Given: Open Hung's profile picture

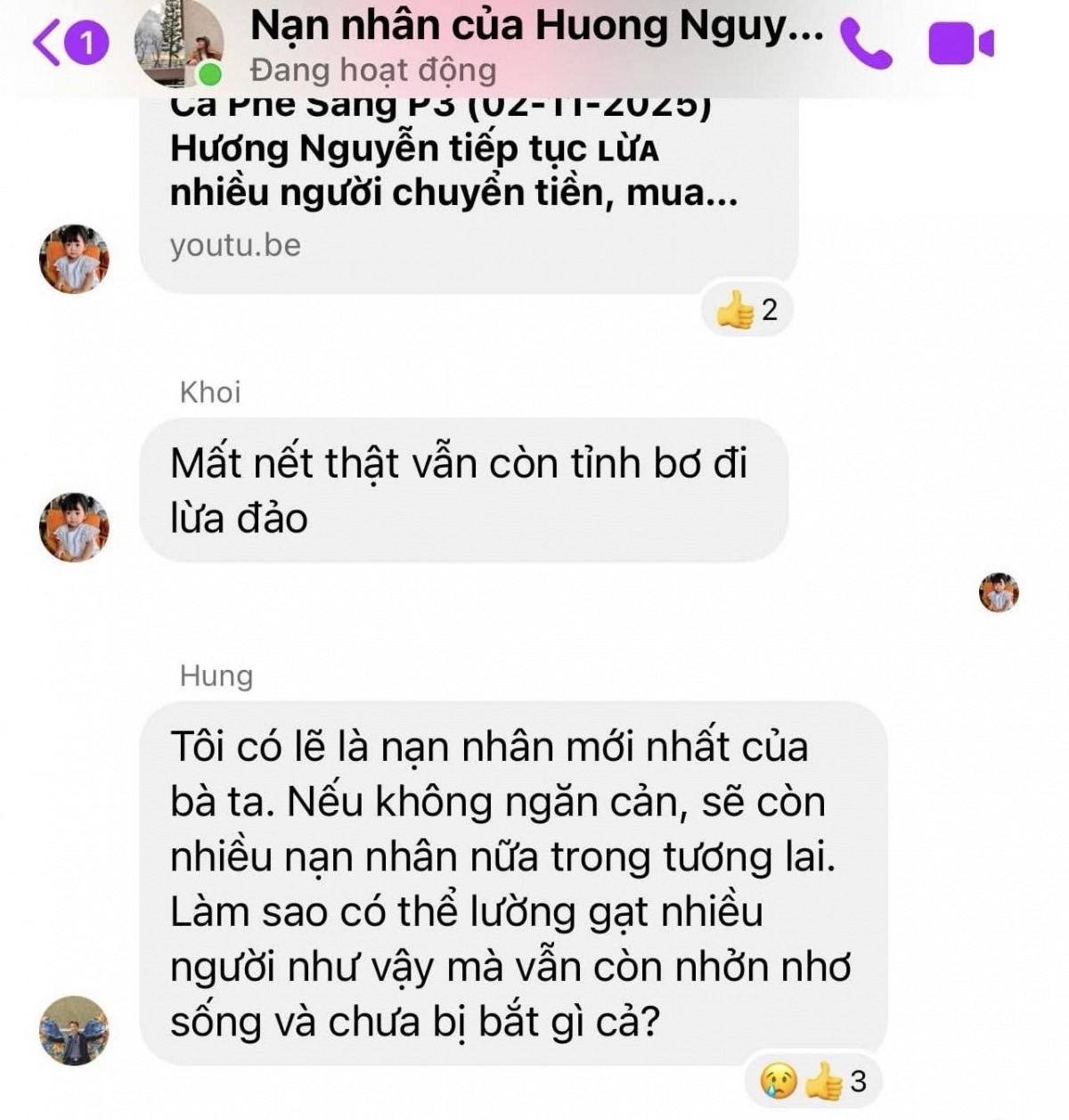Looking at the screenshot, I should [x=74, y=1031].
